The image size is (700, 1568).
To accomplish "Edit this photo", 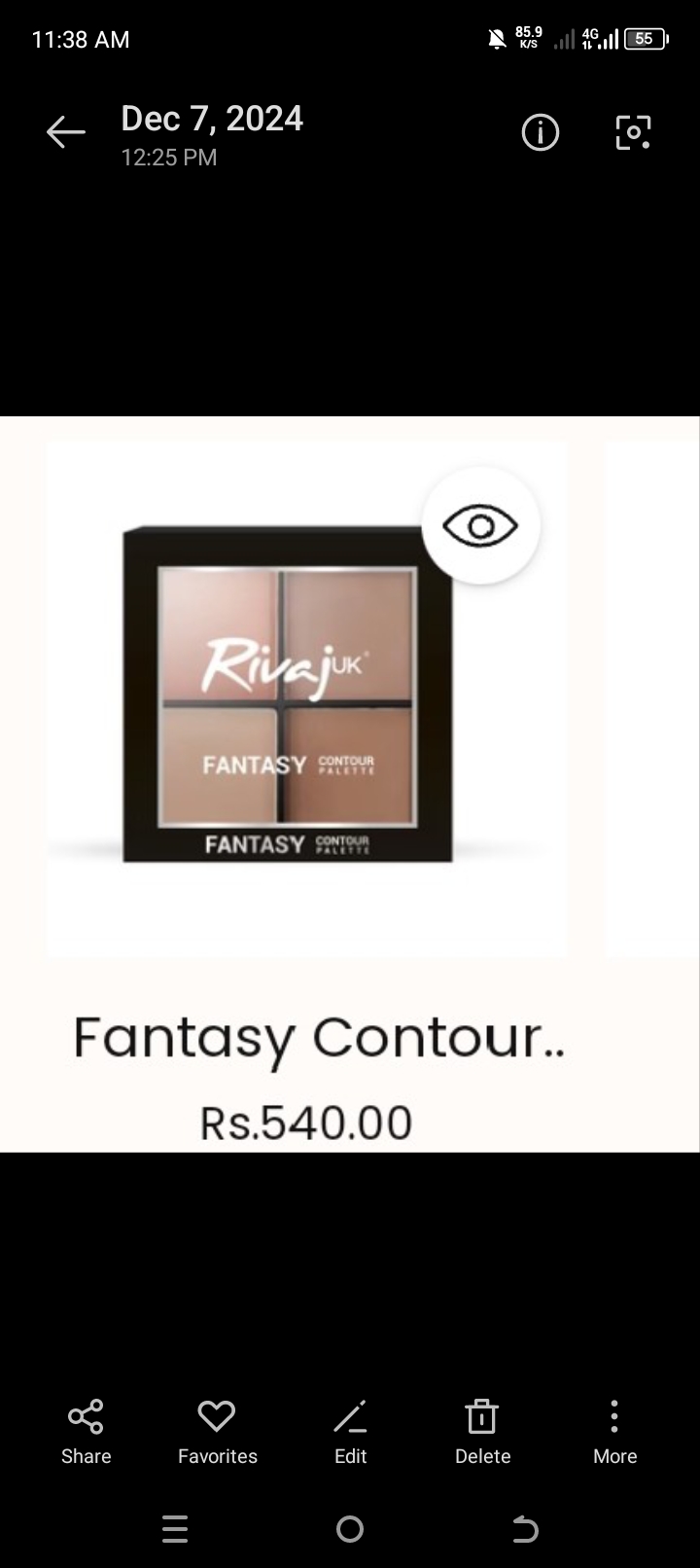I will (350, 1432).
